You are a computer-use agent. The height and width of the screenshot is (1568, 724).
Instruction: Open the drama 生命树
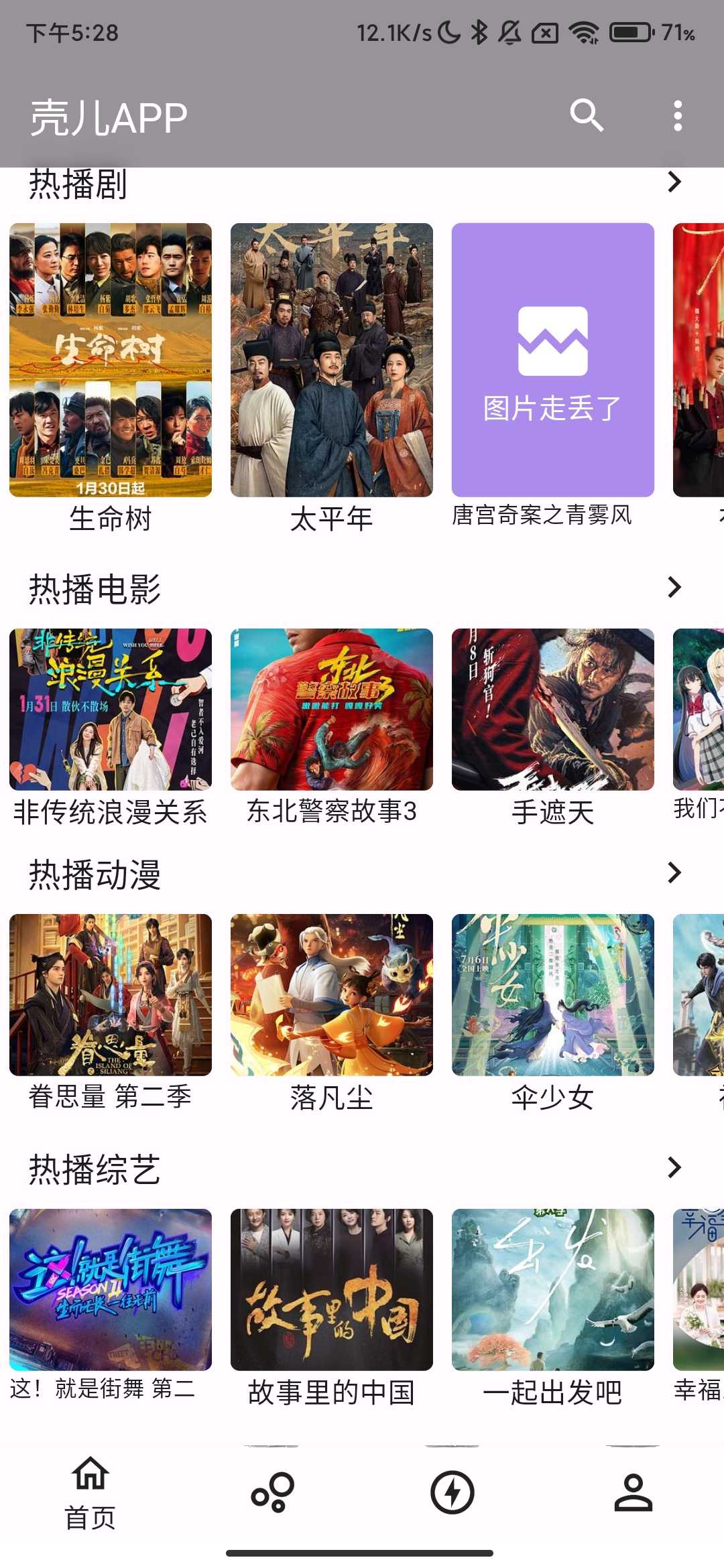pos(111,361)
